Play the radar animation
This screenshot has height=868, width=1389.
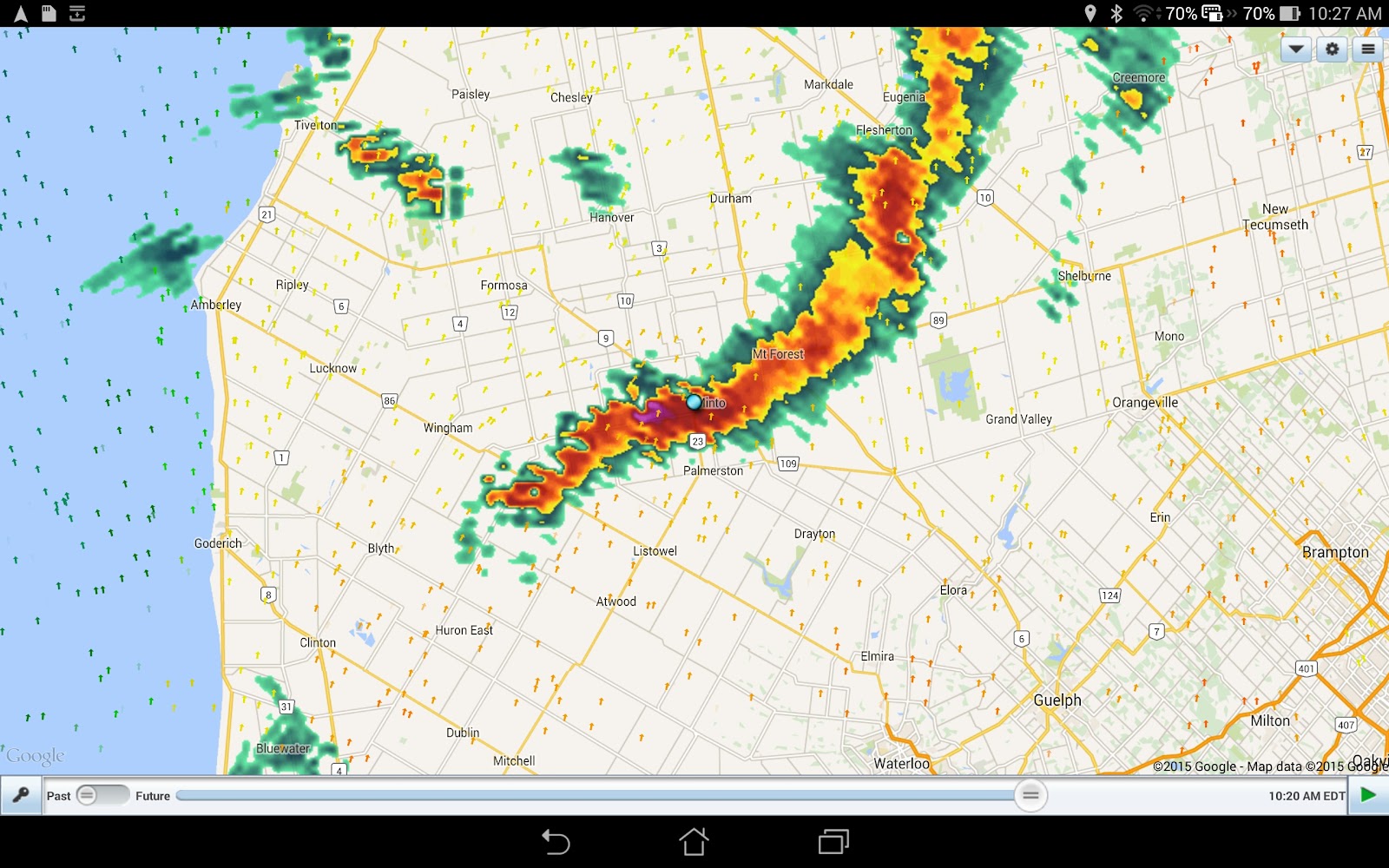(x=1368, y=795)
